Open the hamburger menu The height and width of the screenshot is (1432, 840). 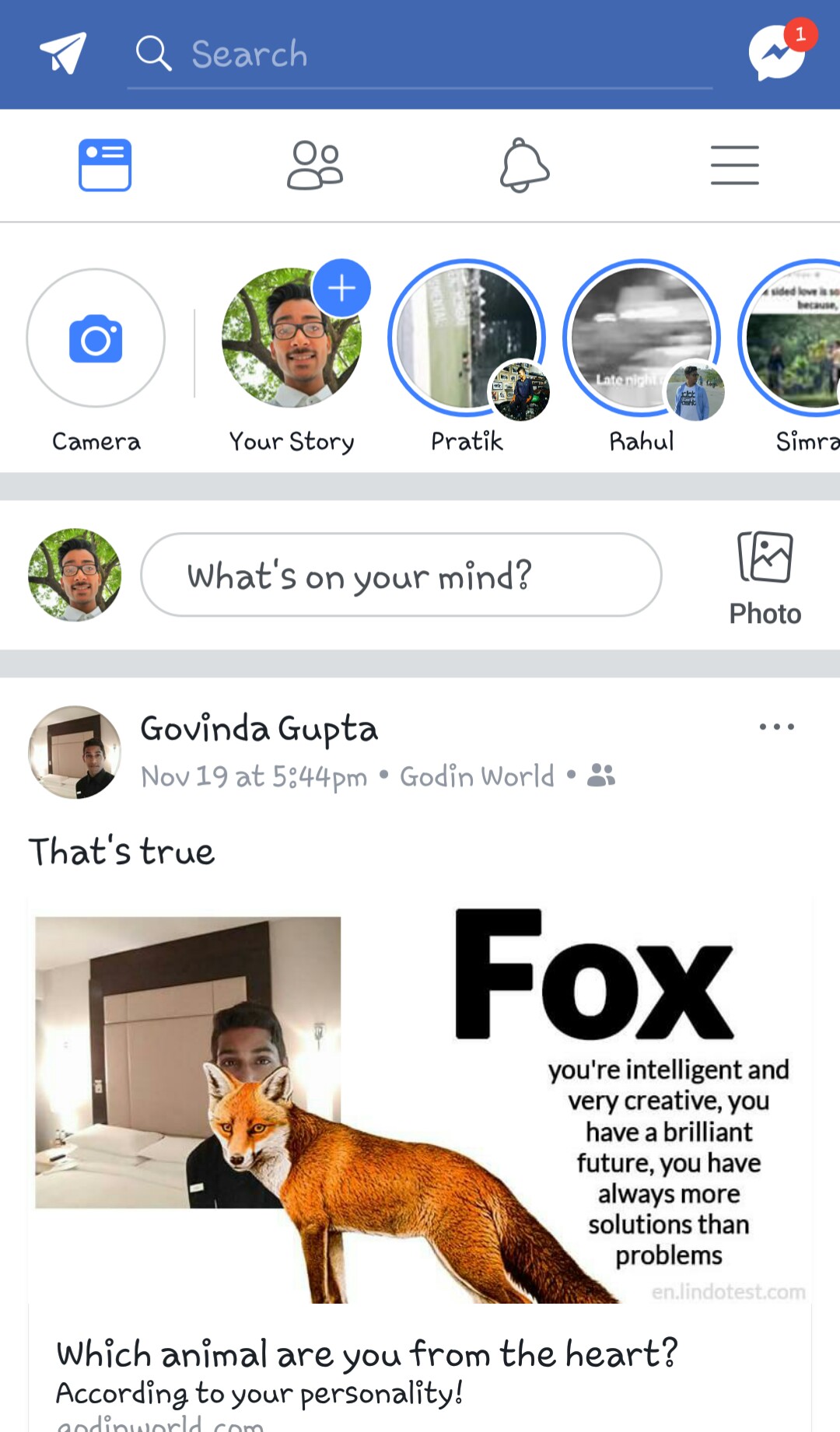point(734,165)
